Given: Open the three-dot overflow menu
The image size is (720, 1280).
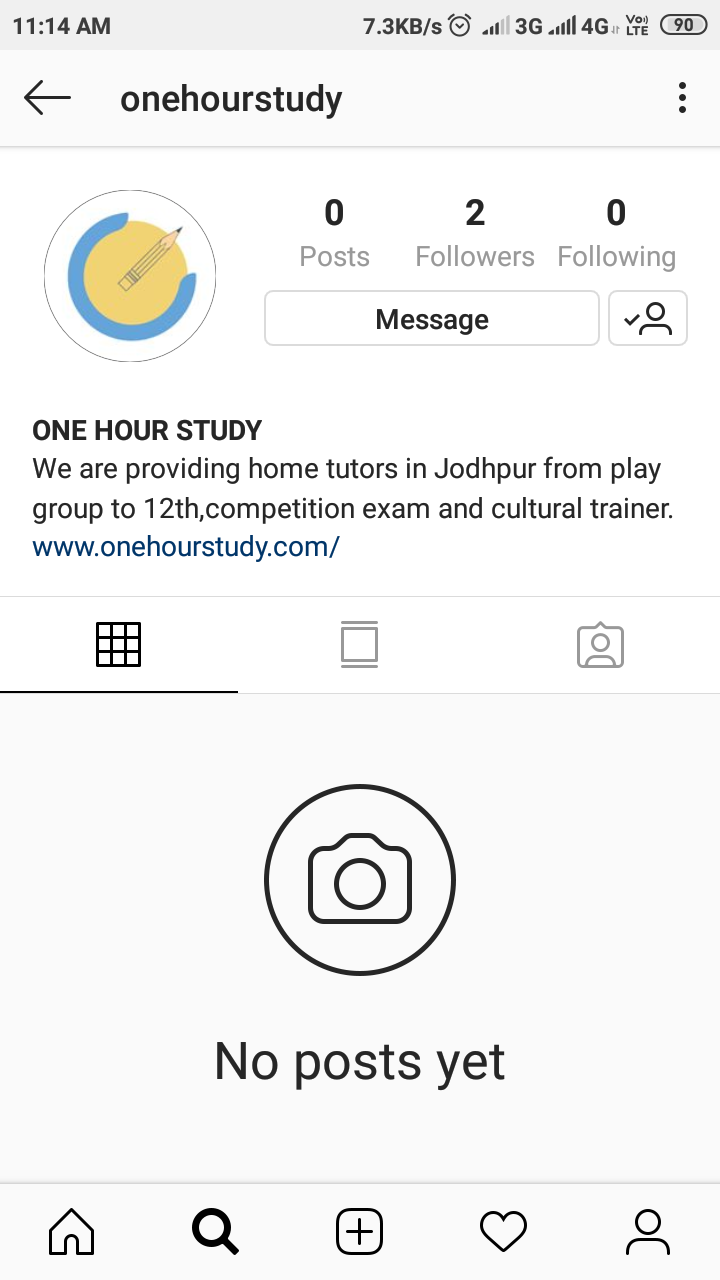Looking at the screenshot, I should click(682, 98).
